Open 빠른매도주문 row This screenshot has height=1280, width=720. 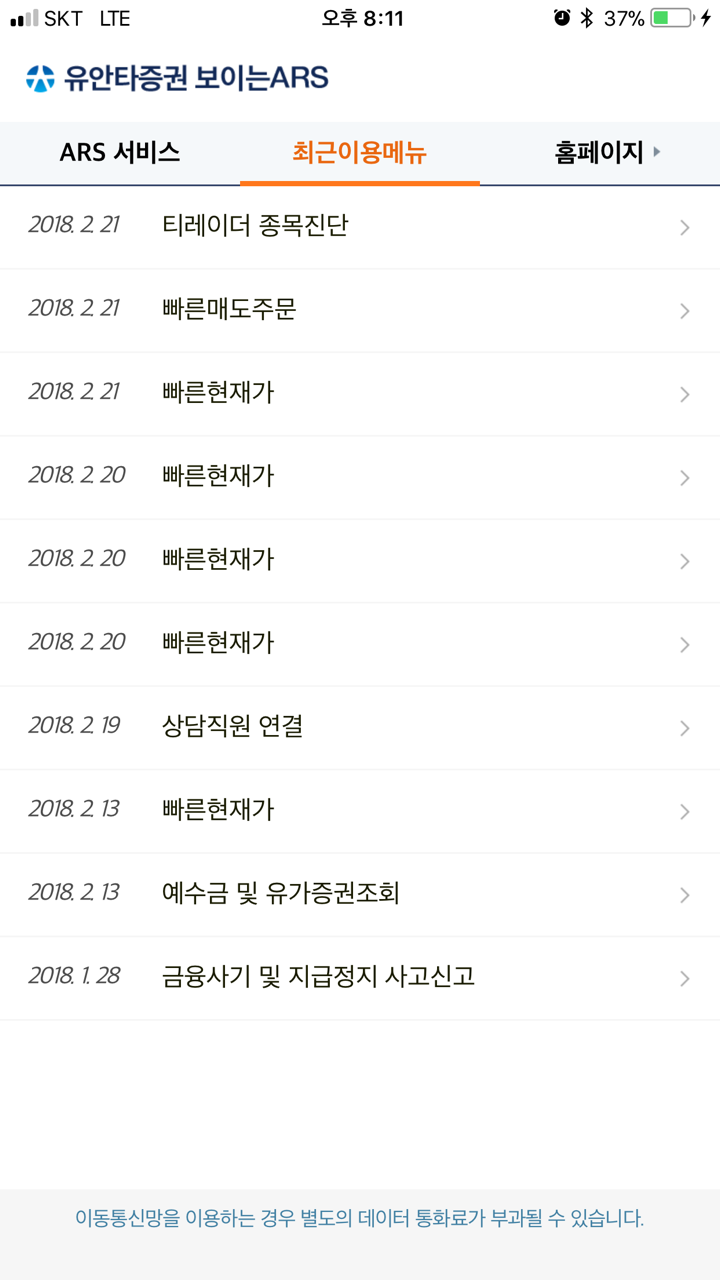[x=360, y=310]
